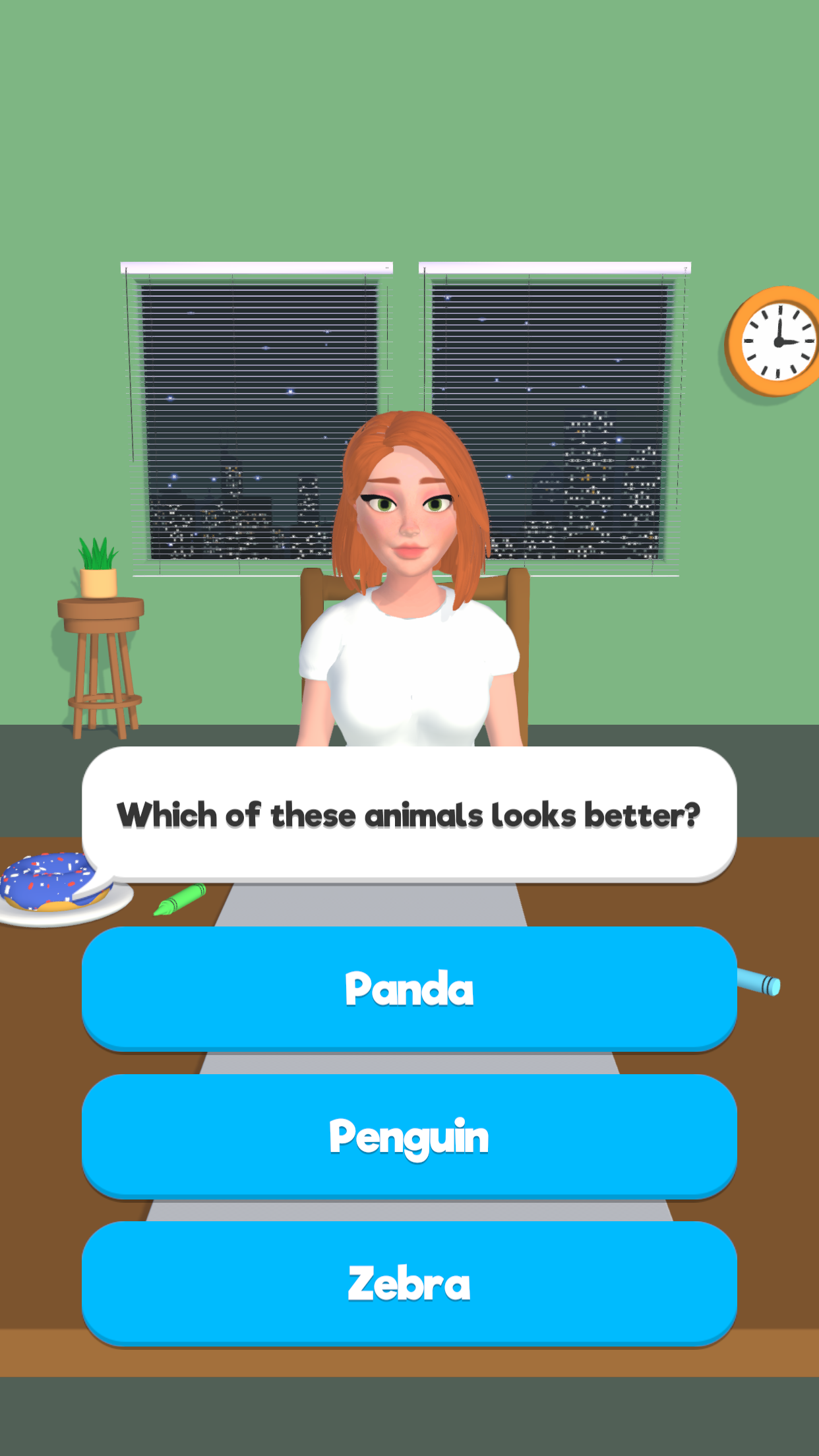
Task: Pick Zebra as the better-looking animal
Action: (409, 1283)
